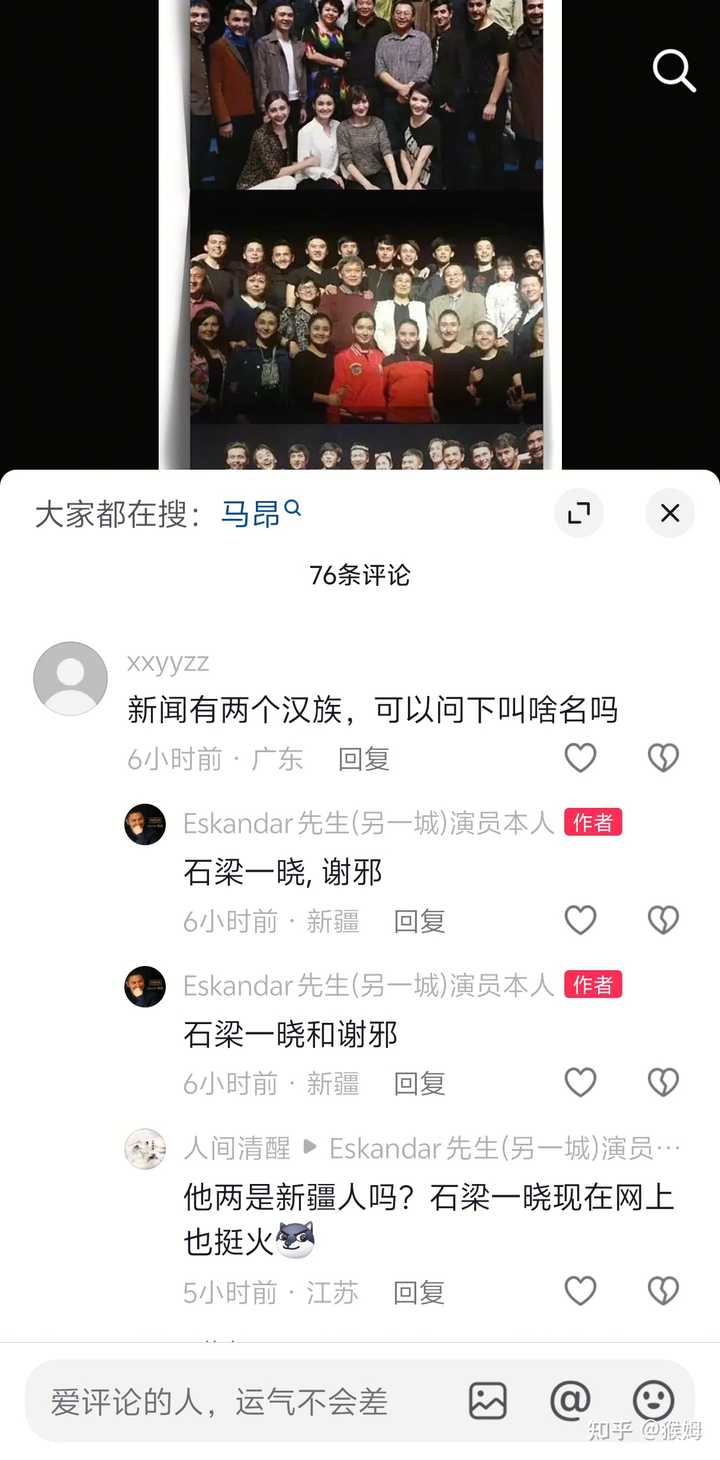Open the search magnifier over the video
Screen dimensions: 720x1460
coord(673,71)
